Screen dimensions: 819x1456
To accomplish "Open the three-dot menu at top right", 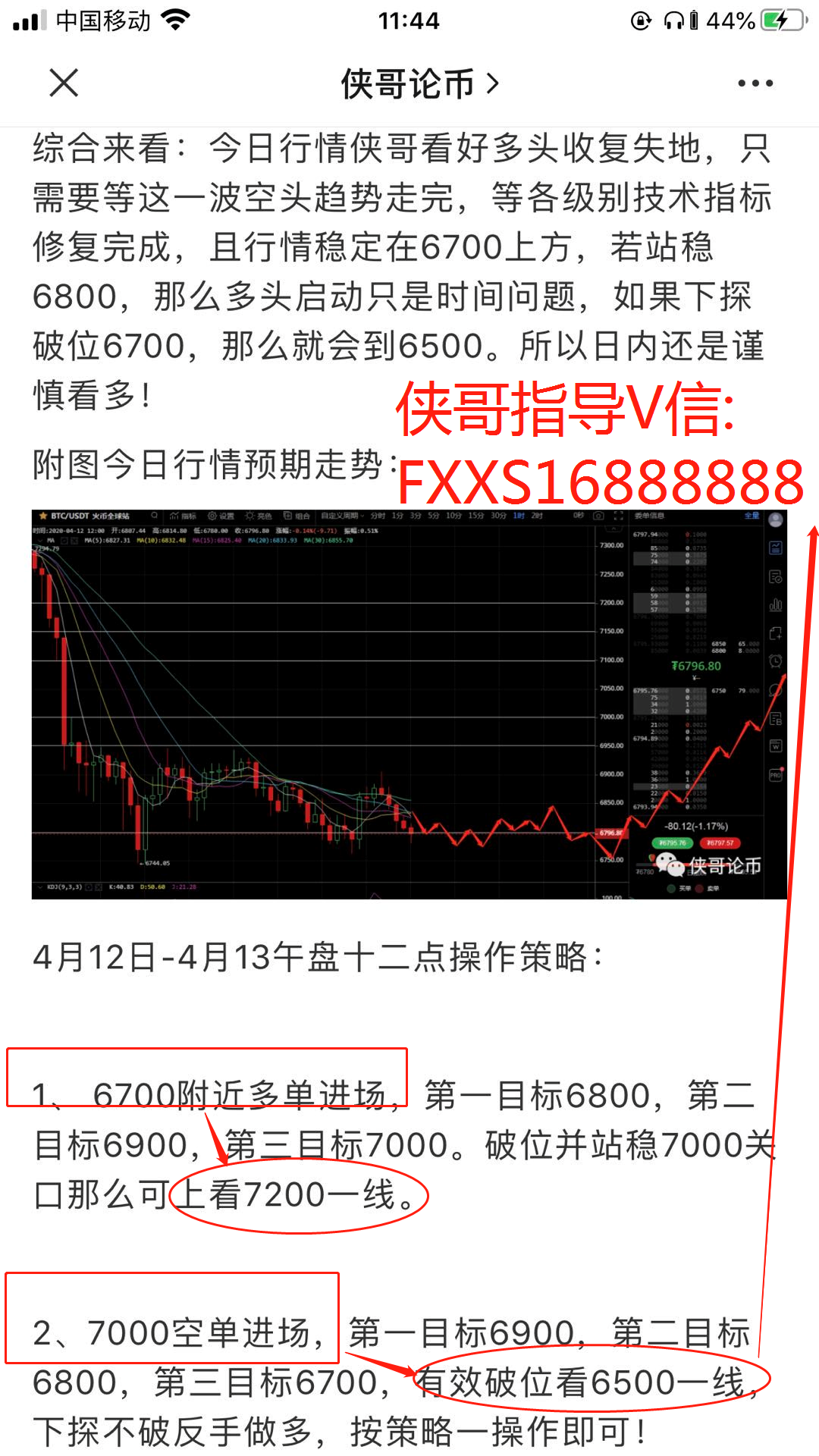I will [x=755, y=83].
